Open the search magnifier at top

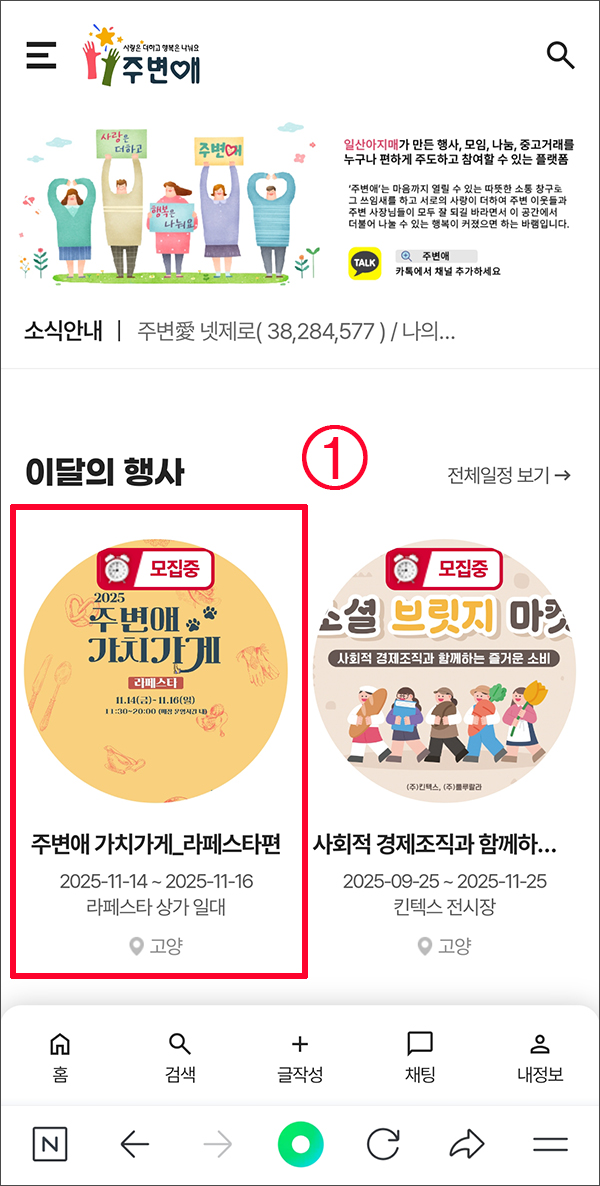[x=561, y=55]
